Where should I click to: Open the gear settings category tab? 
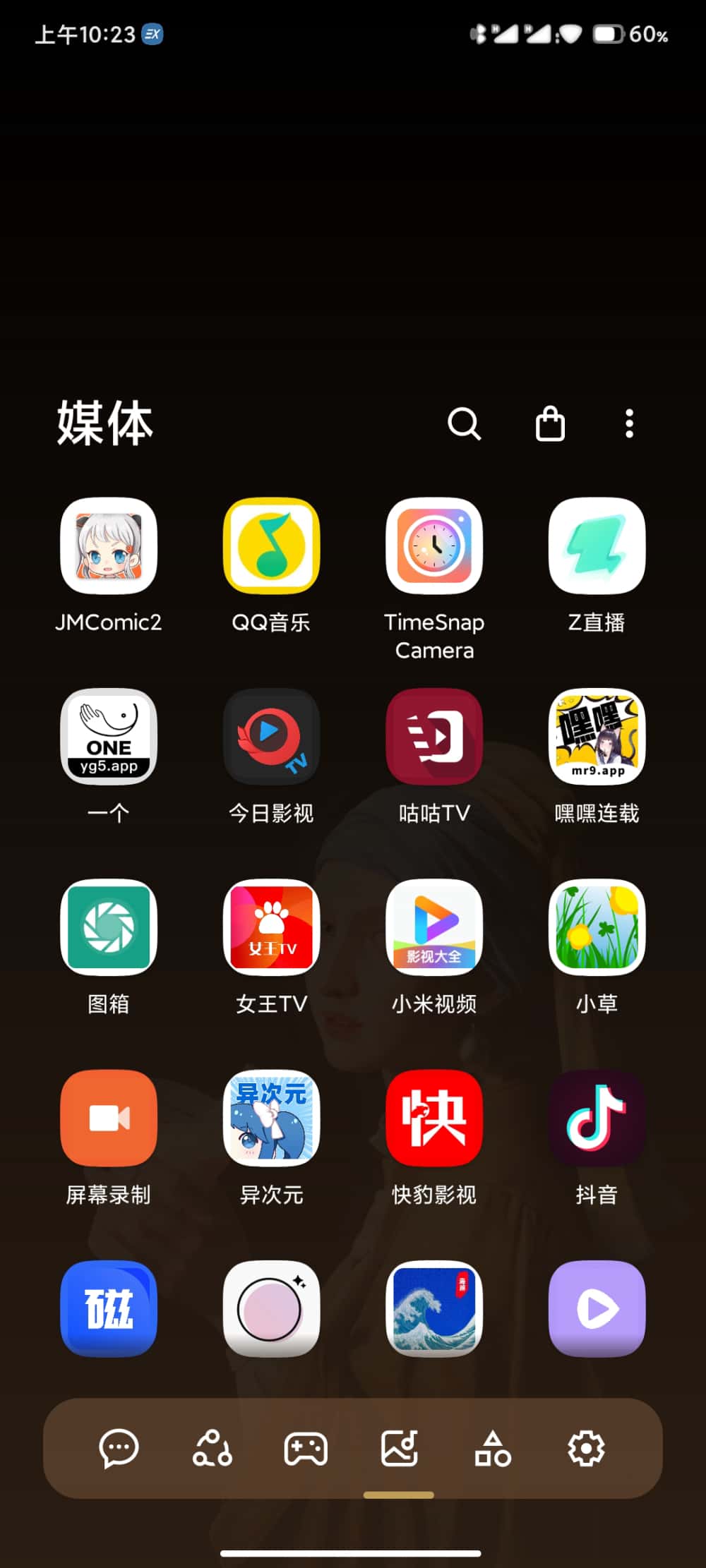(586, 1449)
